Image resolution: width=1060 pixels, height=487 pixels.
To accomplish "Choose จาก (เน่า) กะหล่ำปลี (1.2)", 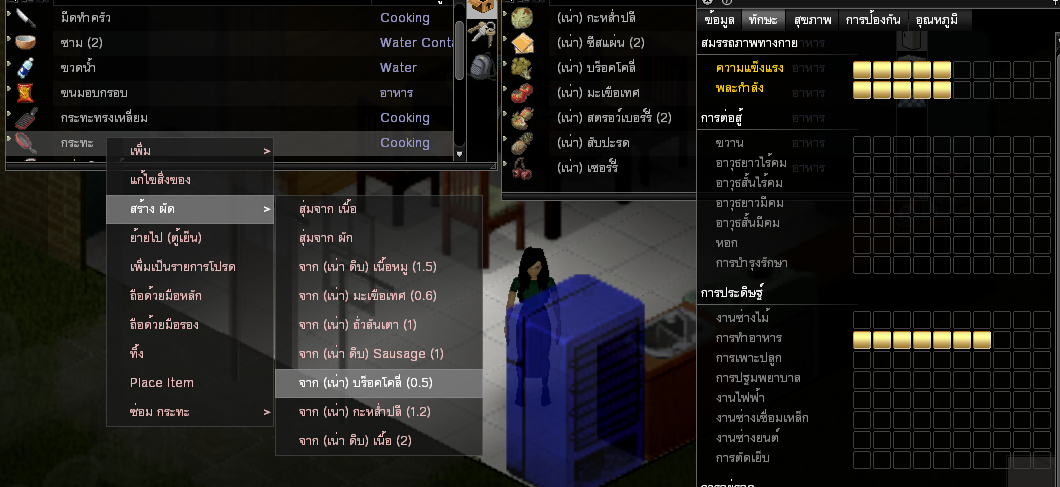I will coord(378,412).
